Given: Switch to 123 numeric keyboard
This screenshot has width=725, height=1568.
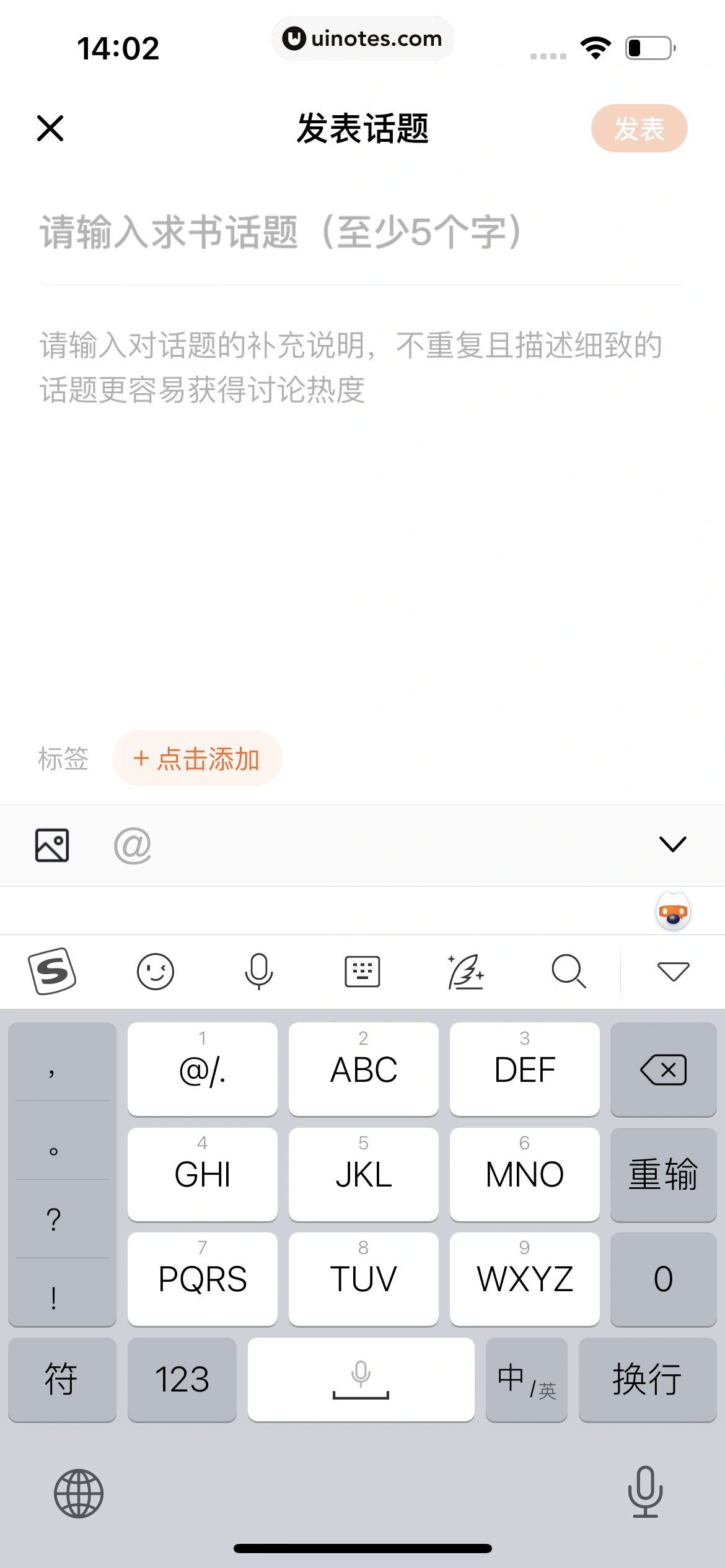Looking at the screenshot, I should pos(182,1380).
